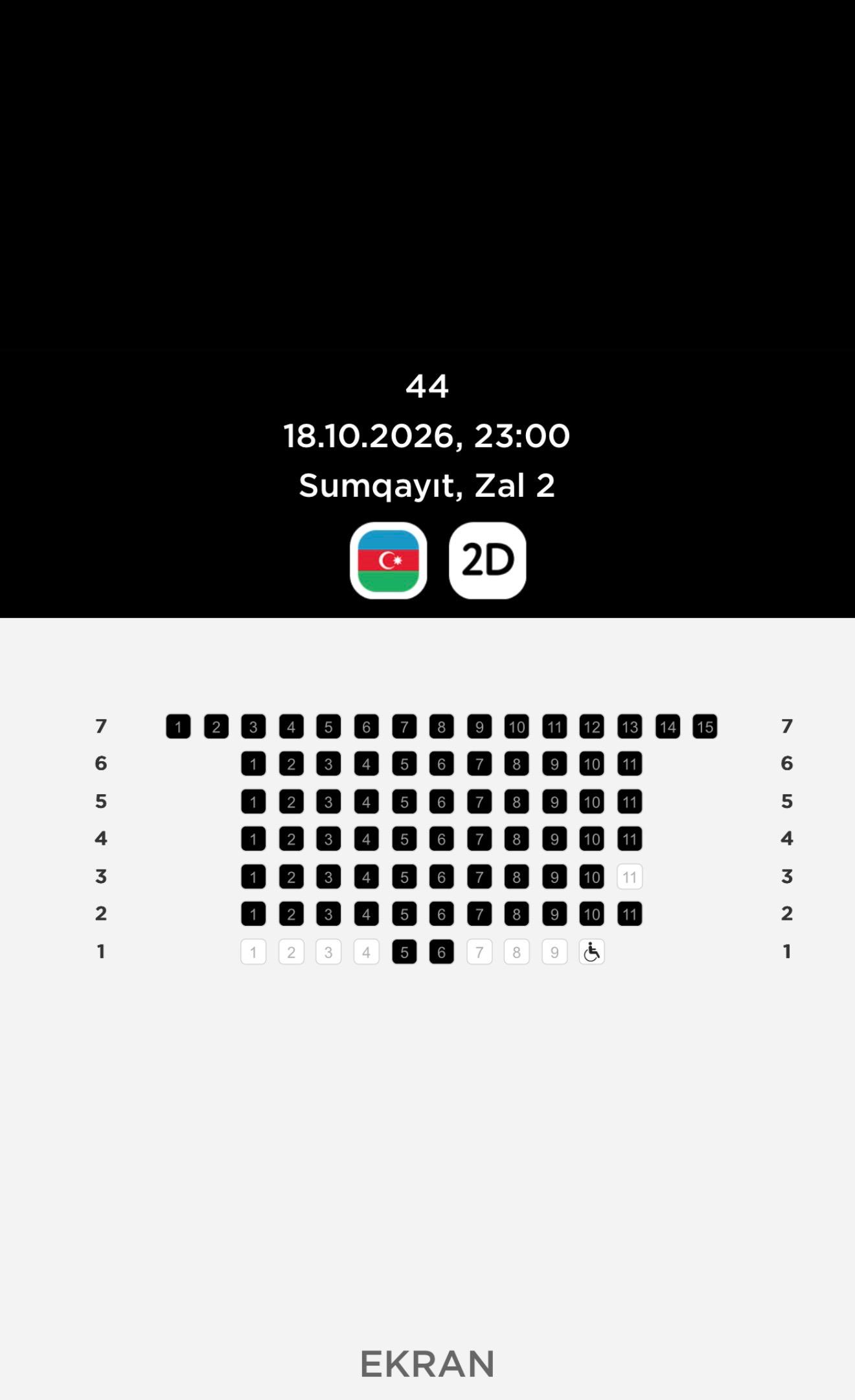This screenshot has width=855, height=1400.
Task: Pick seat 2 in row 2
Action: [291, 914]
